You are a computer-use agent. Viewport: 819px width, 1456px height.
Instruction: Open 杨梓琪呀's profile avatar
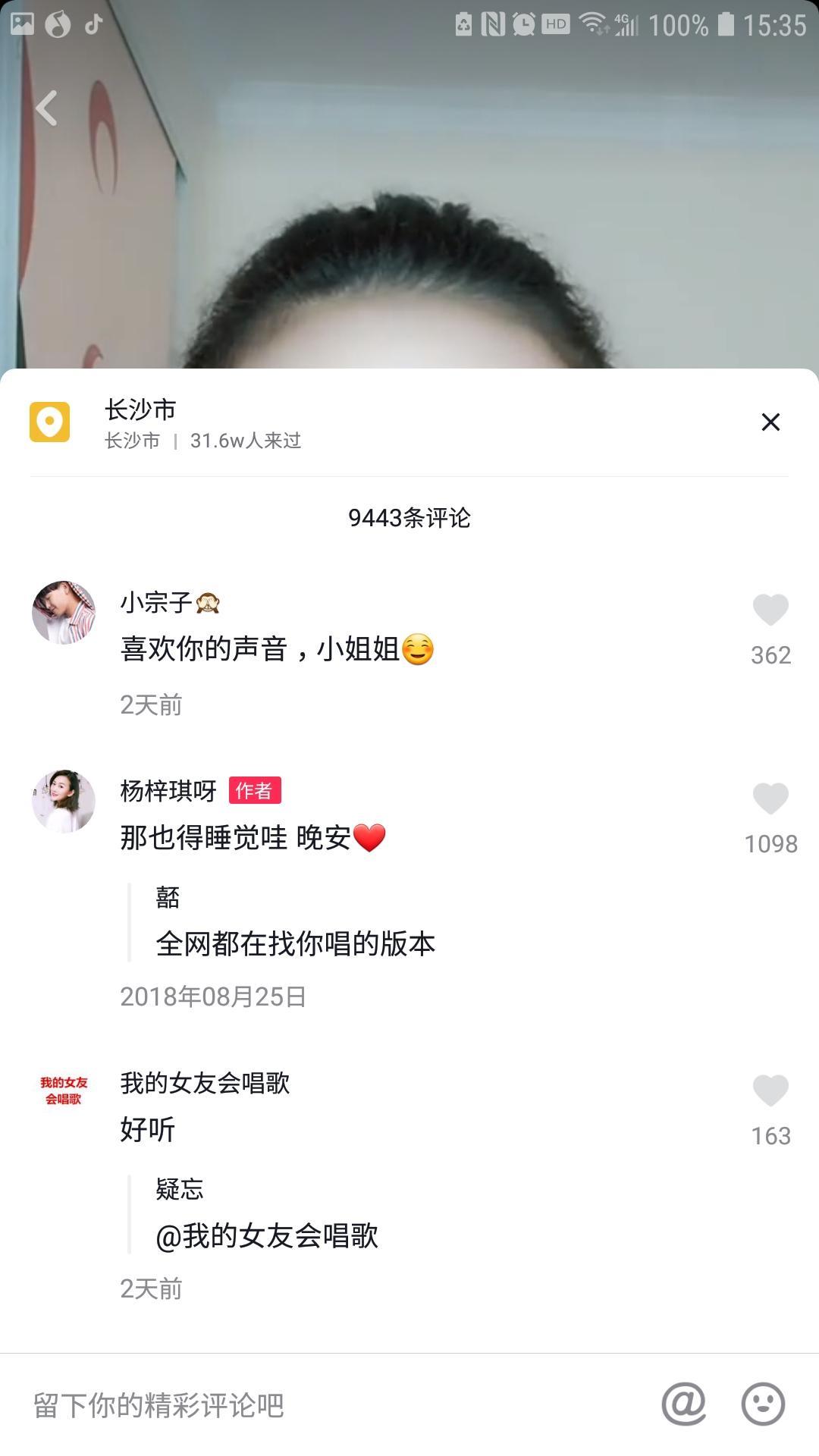tap(64, 802)
